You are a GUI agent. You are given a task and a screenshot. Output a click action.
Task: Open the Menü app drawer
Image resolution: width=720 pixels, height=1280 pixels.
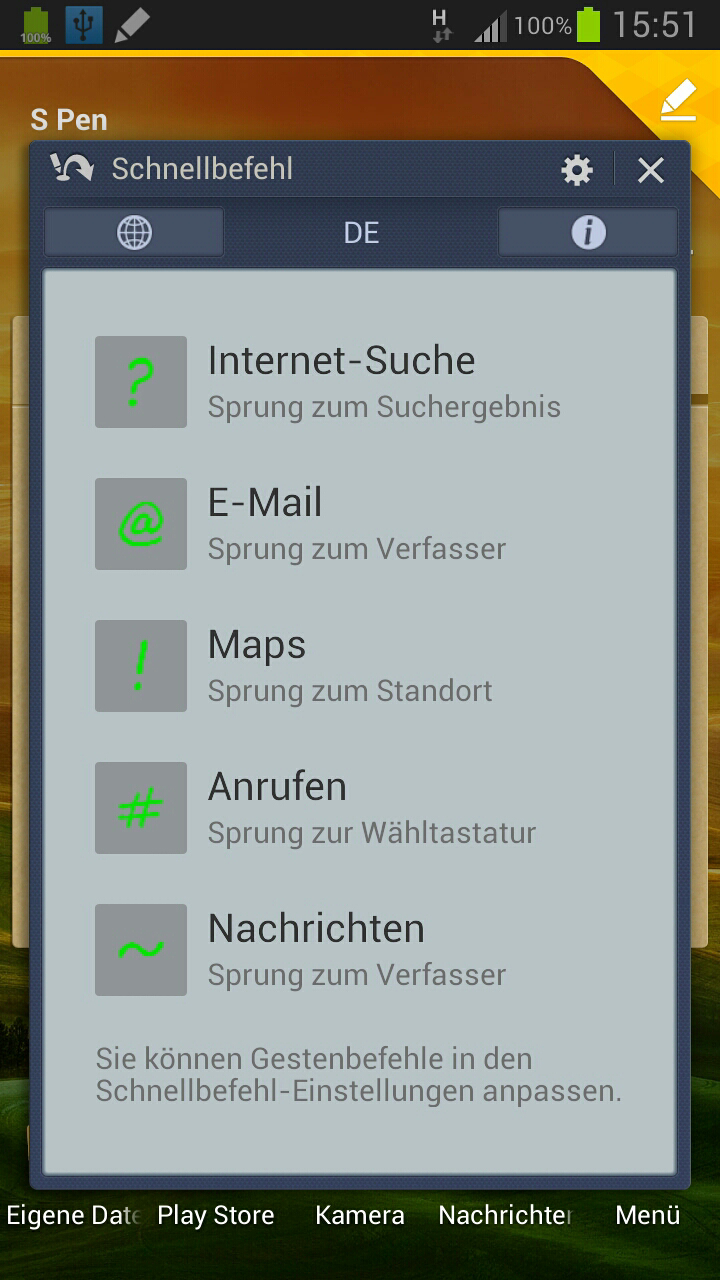click(648, 1215)
